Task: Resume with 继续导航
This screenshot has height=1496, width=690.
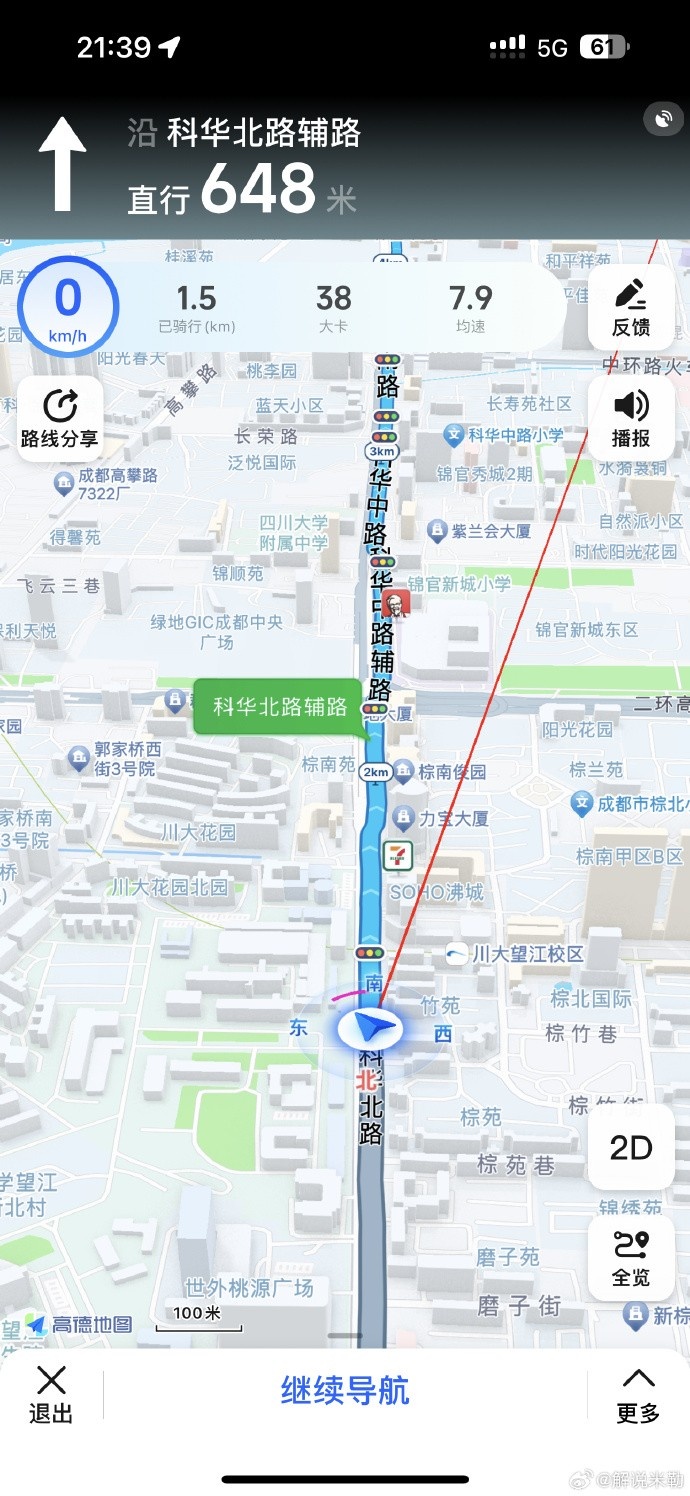Action: click(x=345, y=1391)
